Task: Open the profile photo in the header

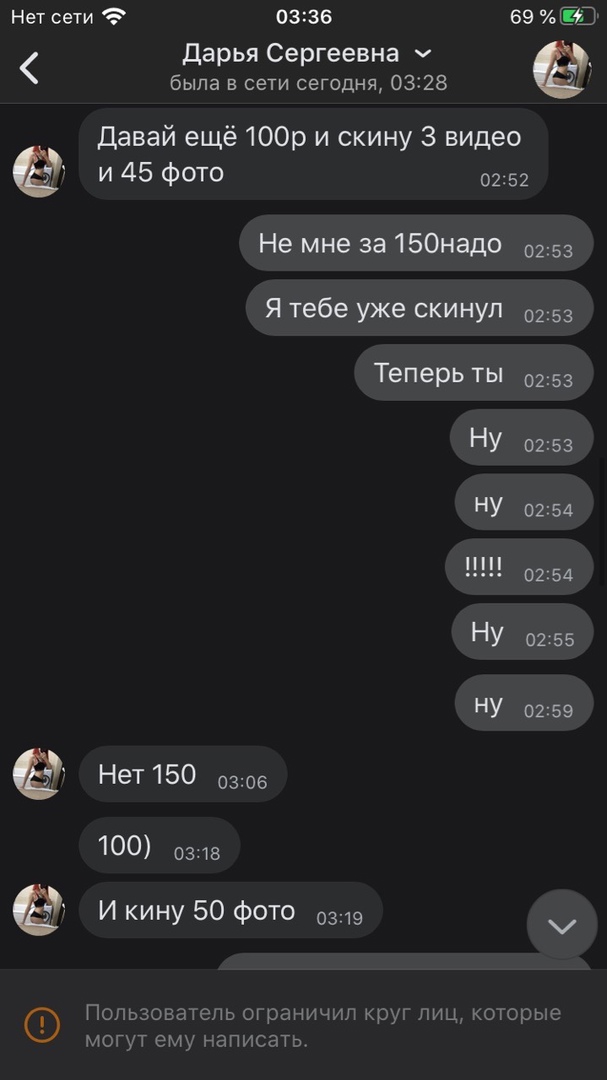Action: (x=562, y=69)
